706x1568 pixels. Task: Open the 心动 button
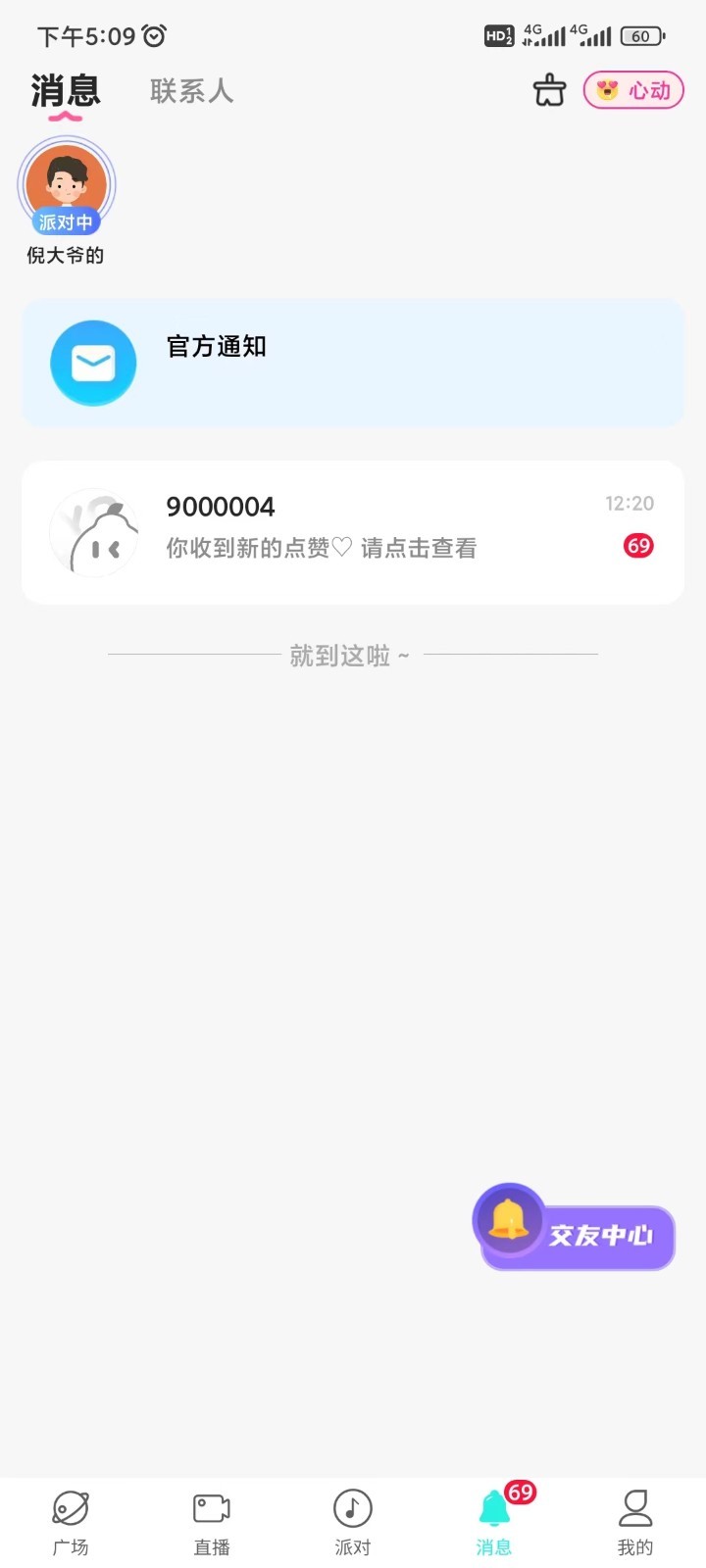[633, 91]
